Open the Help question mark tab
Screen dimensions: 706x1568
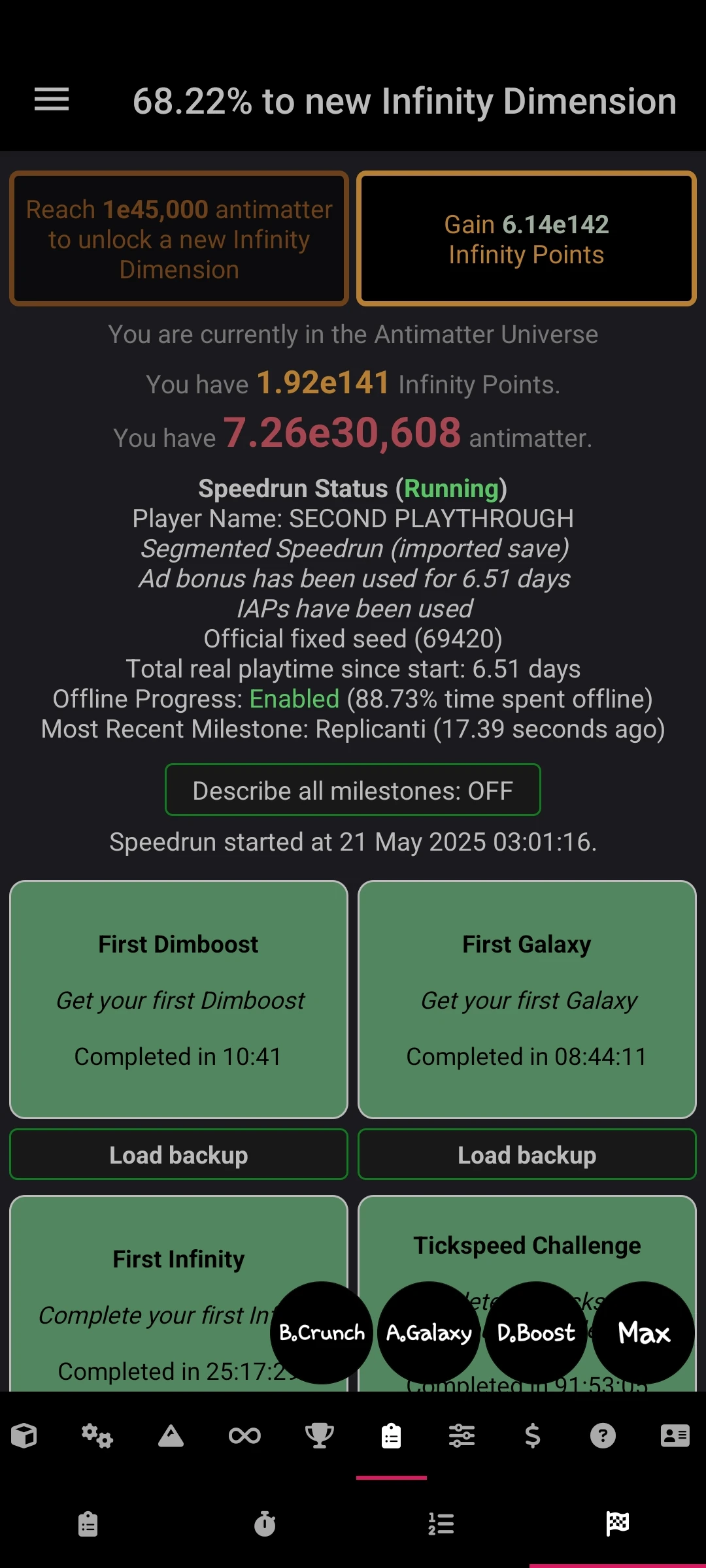coord(603,1436)
